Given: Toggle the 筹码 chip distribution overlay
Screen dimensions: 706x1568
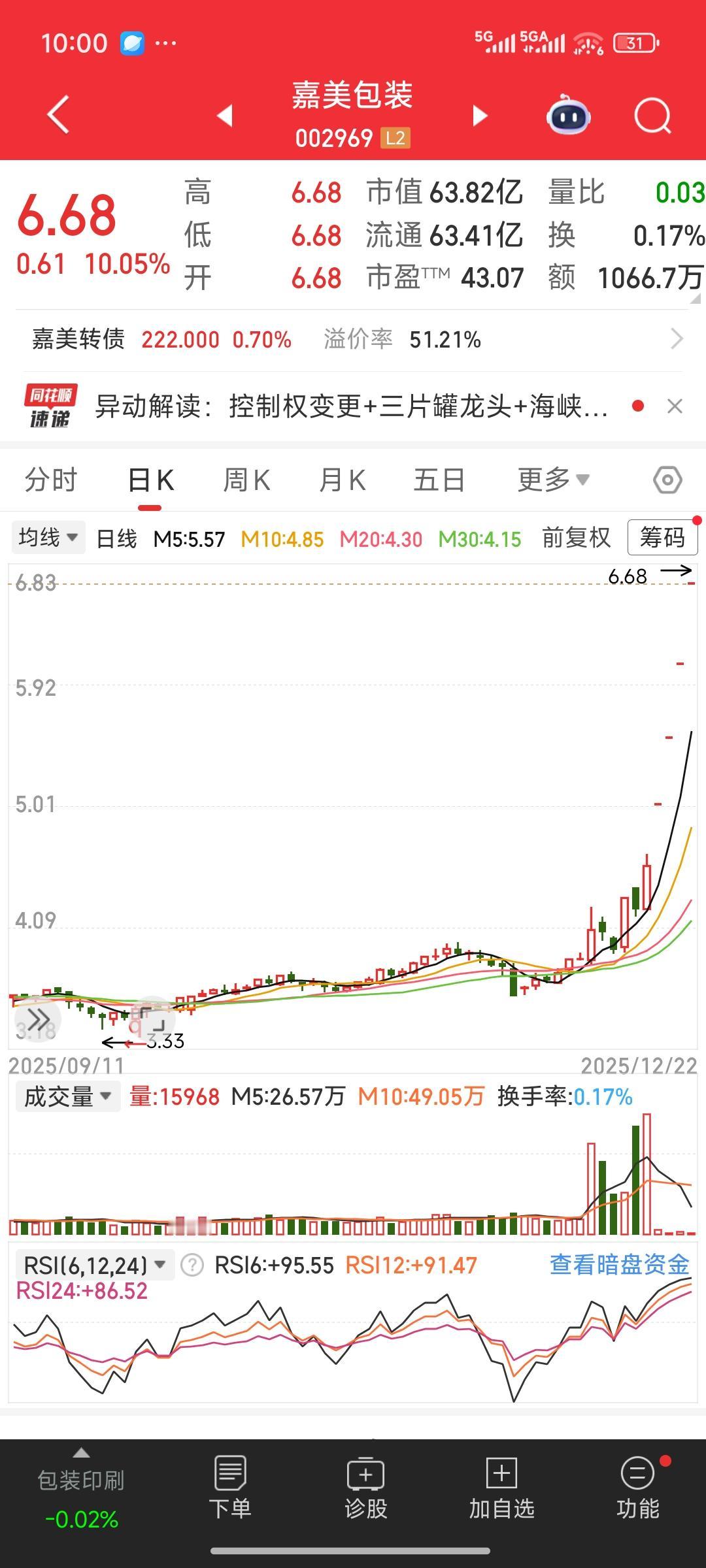Looking at the screenshot, I should (x=662, y=538).
